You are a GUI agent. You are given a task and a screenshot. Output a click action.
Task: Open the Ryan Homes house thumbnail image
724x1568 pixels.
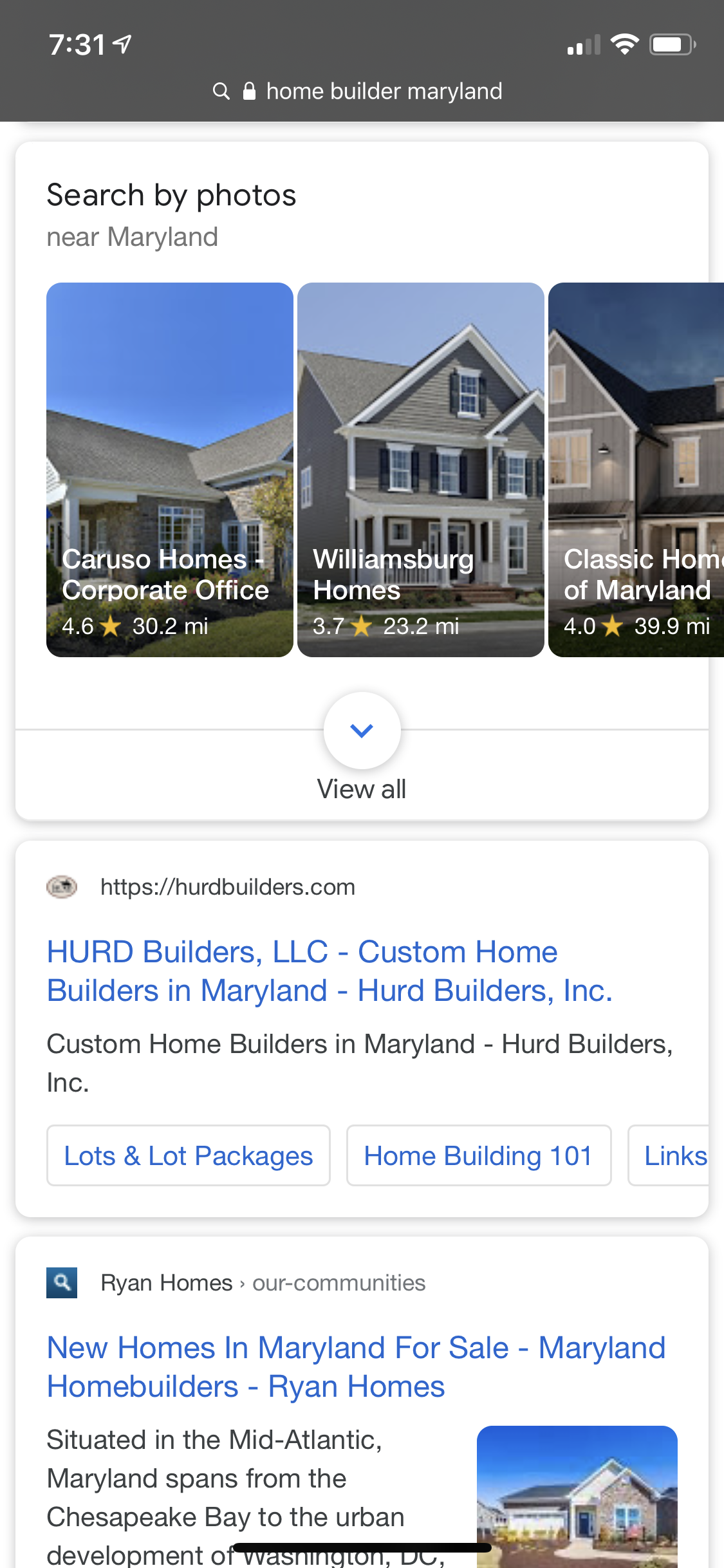(577, 1497)
